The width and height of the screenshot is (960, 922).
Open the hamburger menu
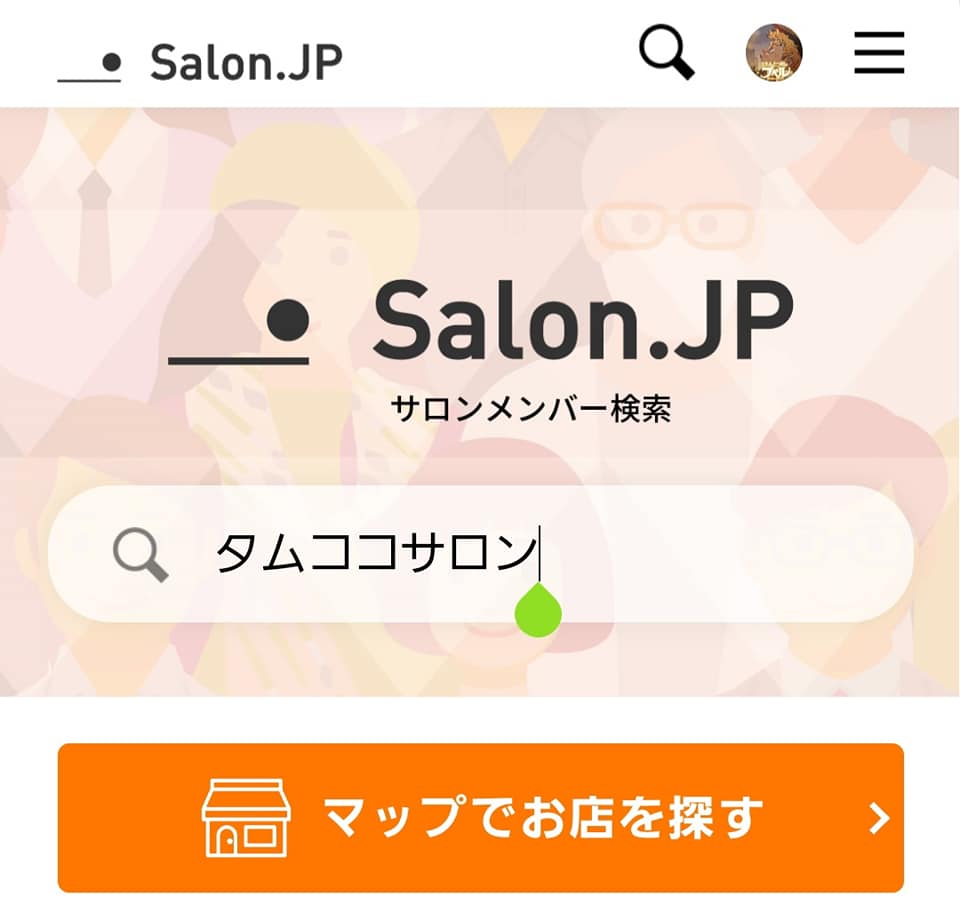point(879,53)
